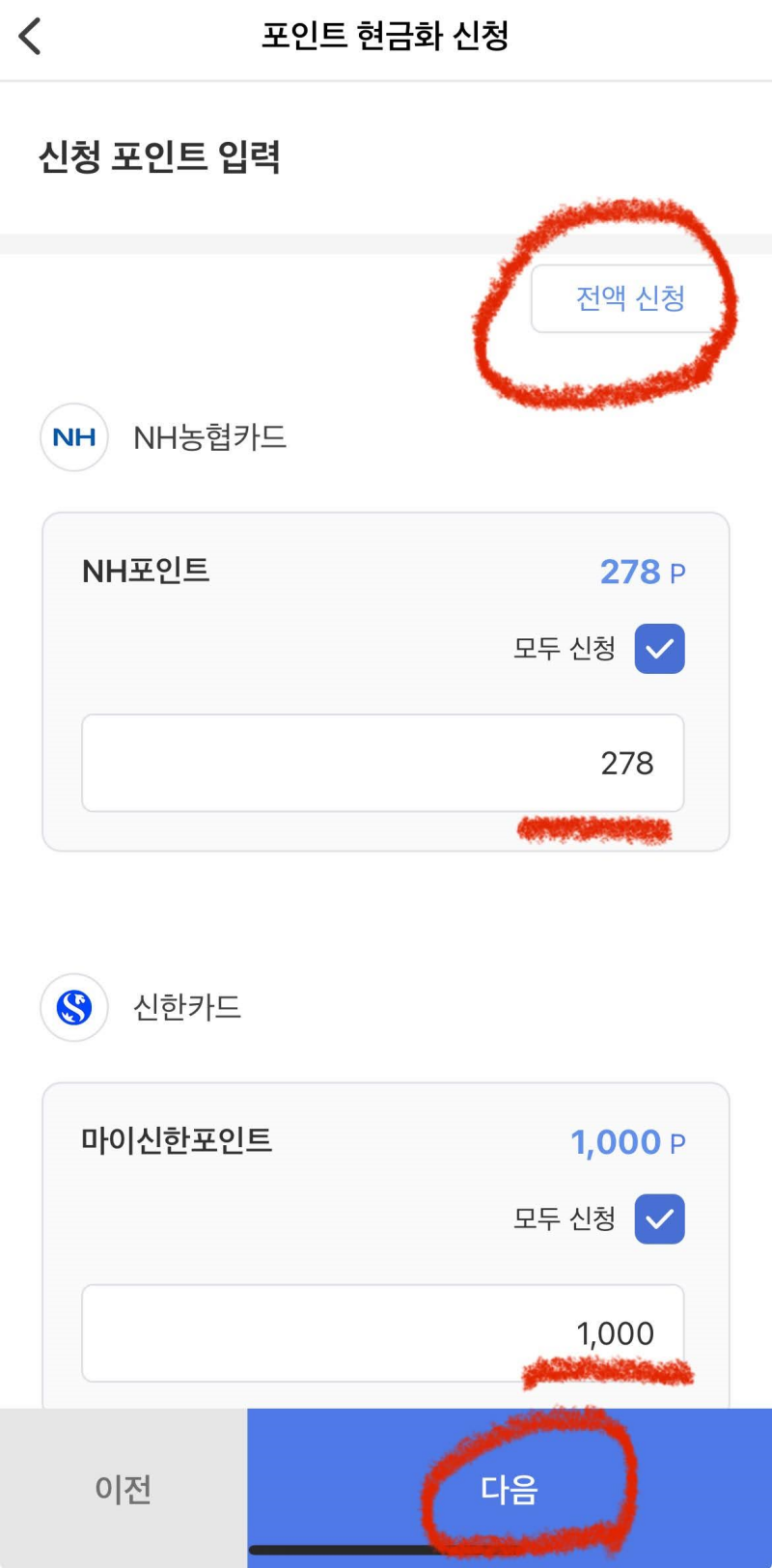This screenshot has height=1568, width=772.
Task: Uncheck 모두 신청 for 마이신한포인트
Action: [660, 1218]
